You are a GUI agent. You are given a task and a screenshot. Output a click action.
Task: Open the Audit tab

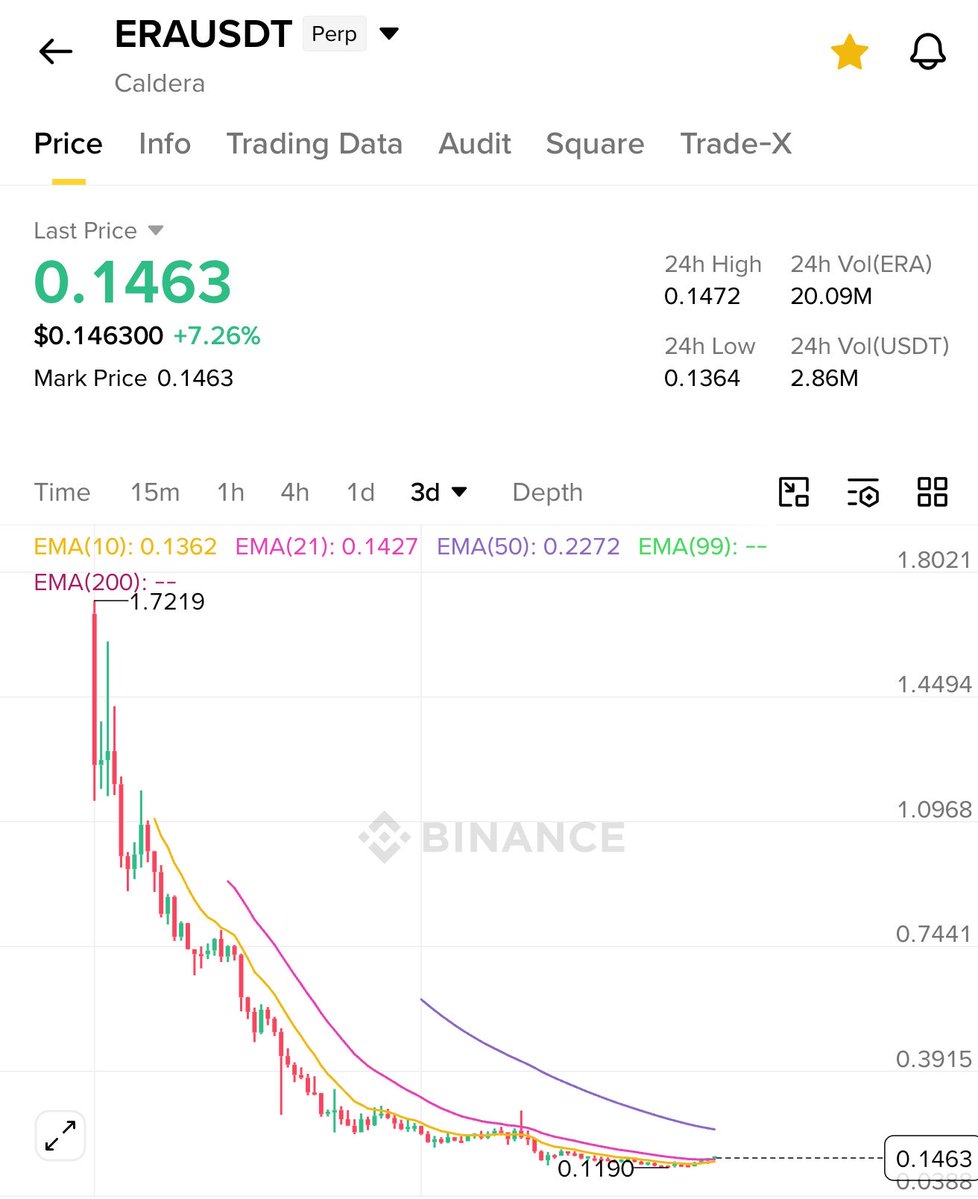[x=474, y=144]
